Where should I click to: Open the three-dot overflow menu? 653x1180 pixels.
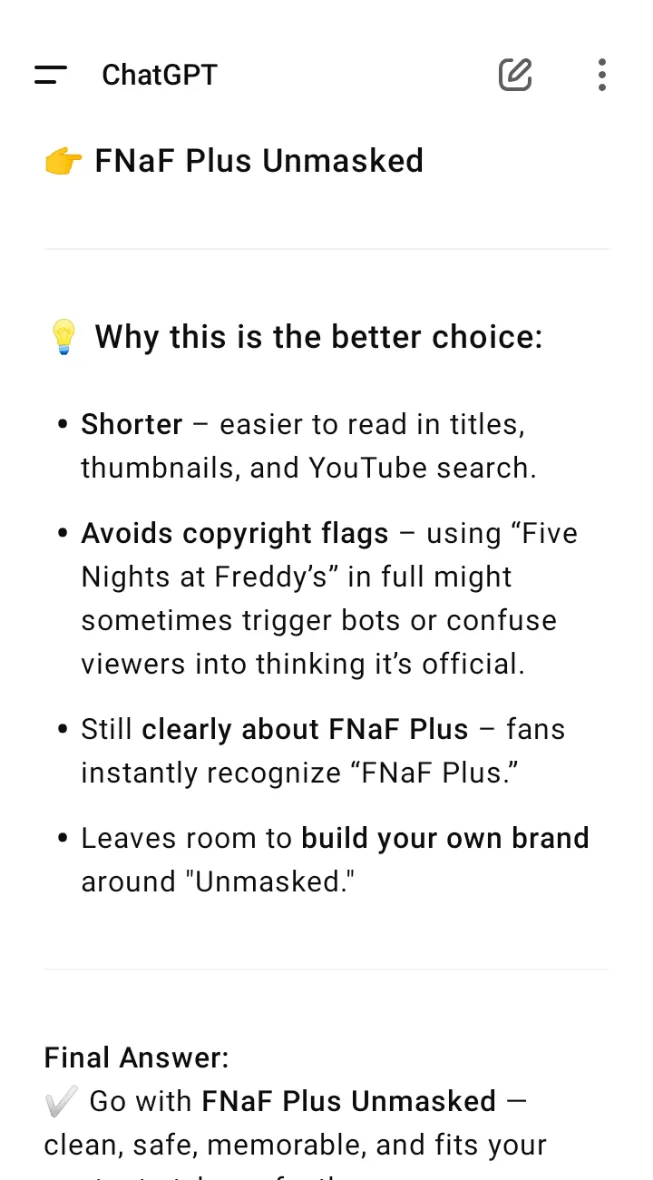[x=601, y=75]
